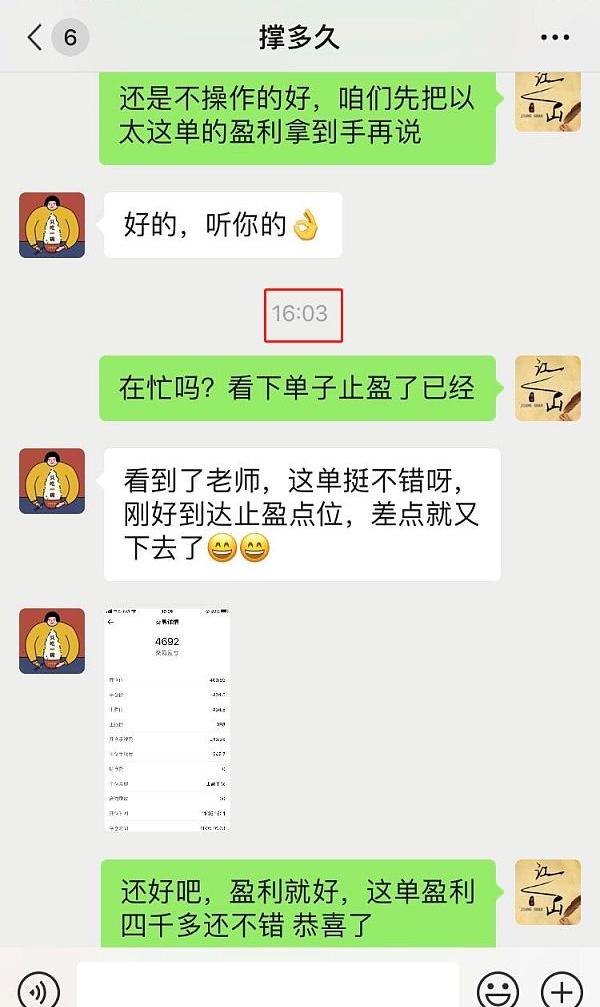
Task: Tap the message text field
Action: point(267,988)
